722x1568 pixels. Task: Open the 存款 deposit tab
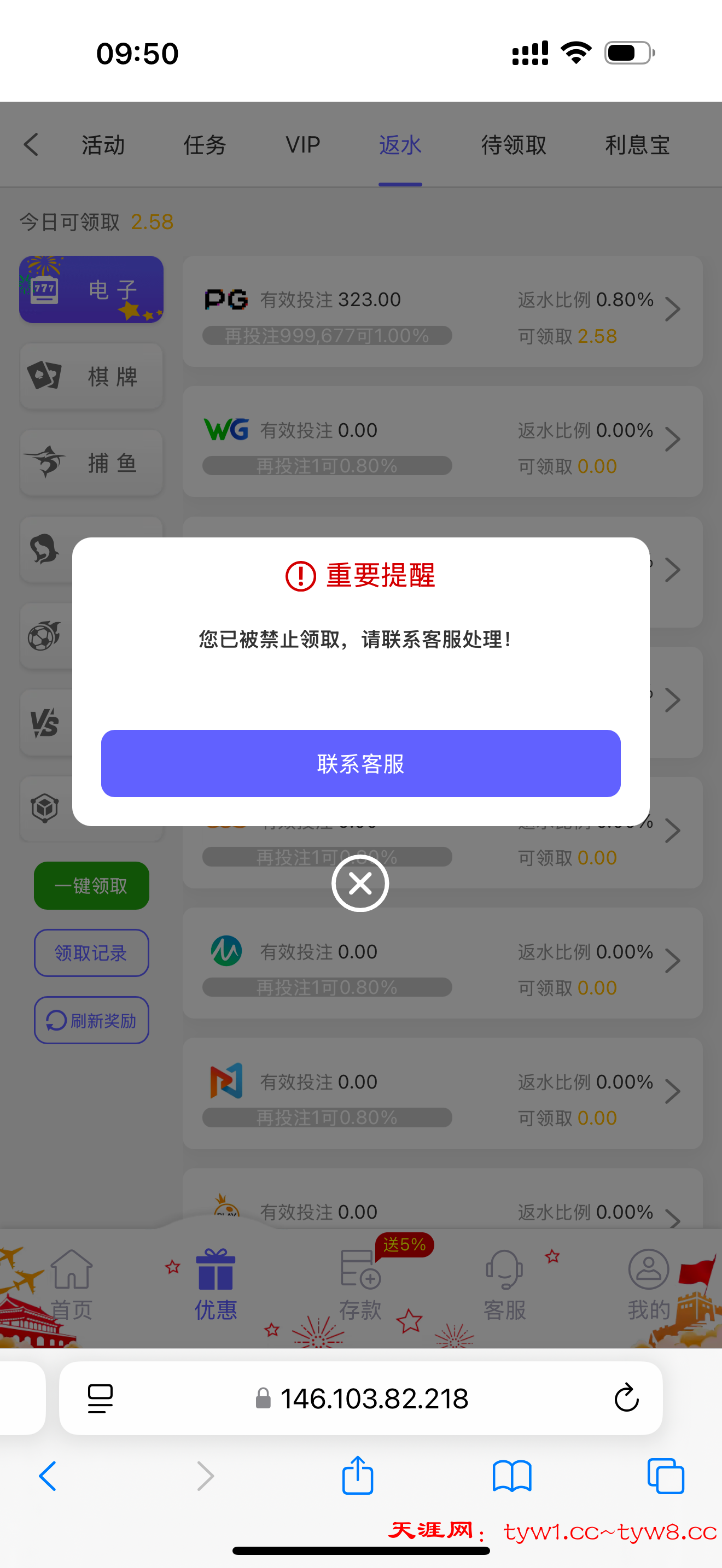[360, 1283]
